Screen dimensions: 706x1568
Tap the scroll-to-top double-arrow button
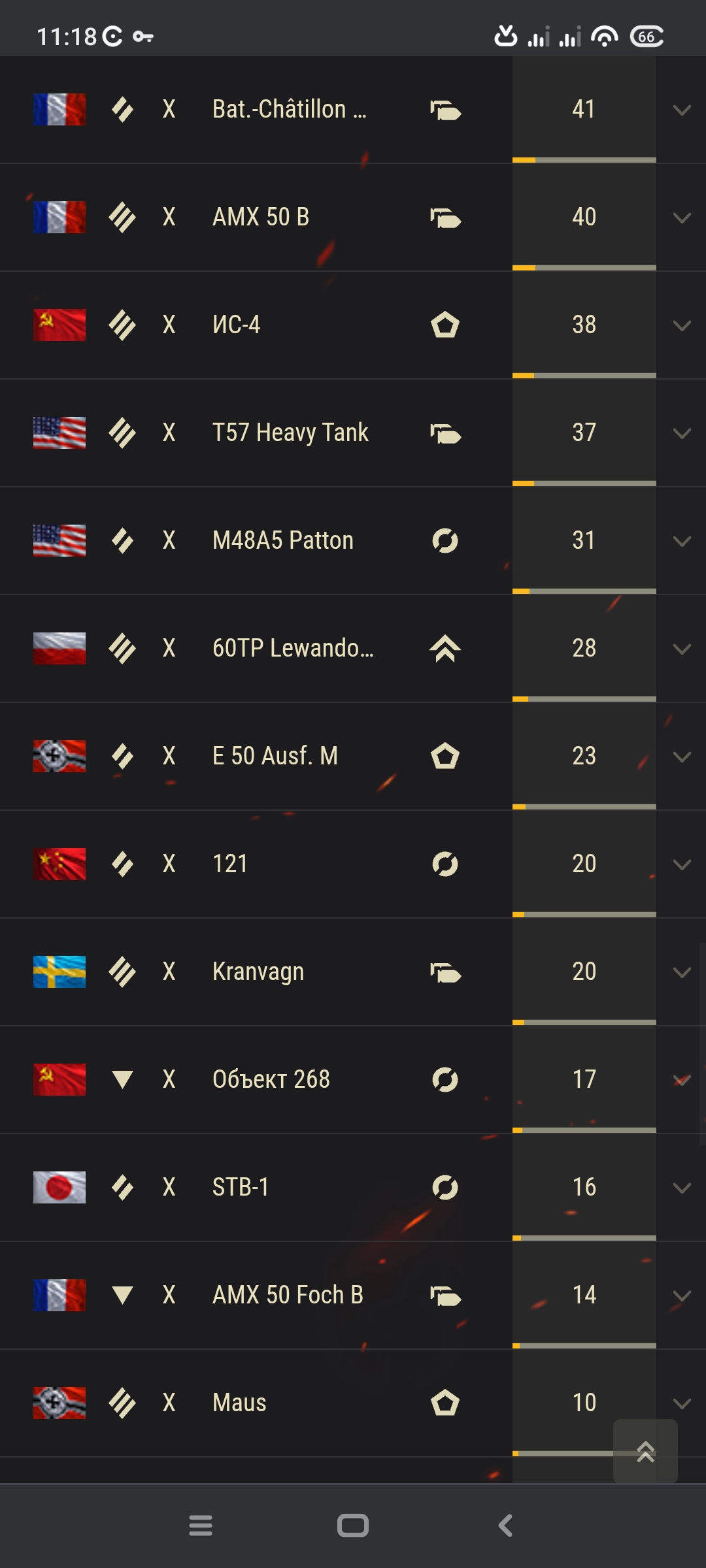[x=645, y=1451]
